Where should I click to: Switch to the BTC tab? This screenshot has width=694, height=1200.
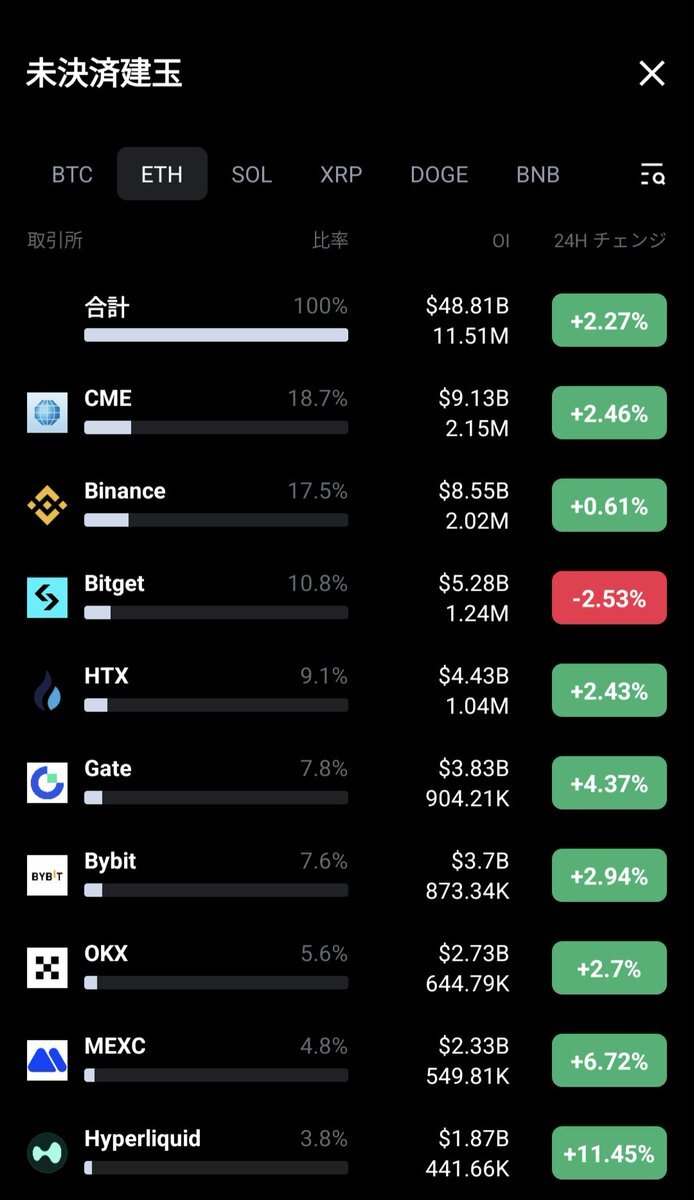72,175
